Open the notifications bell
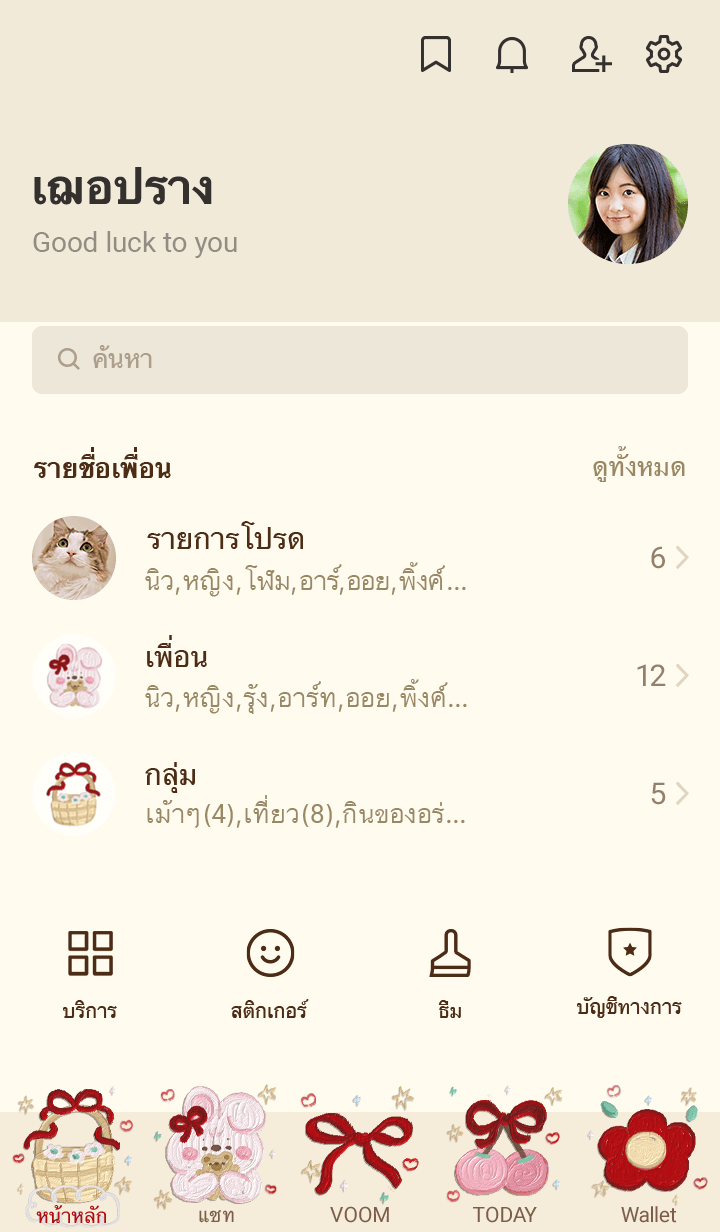 coord(512,54)
